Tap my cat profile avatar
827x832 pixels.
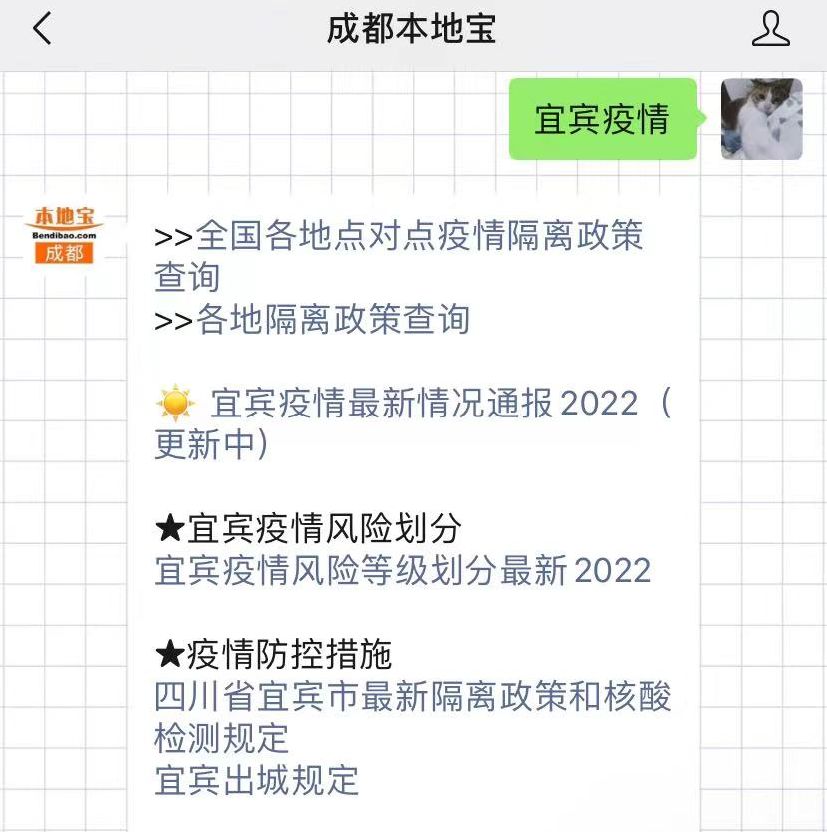[761, 120]
